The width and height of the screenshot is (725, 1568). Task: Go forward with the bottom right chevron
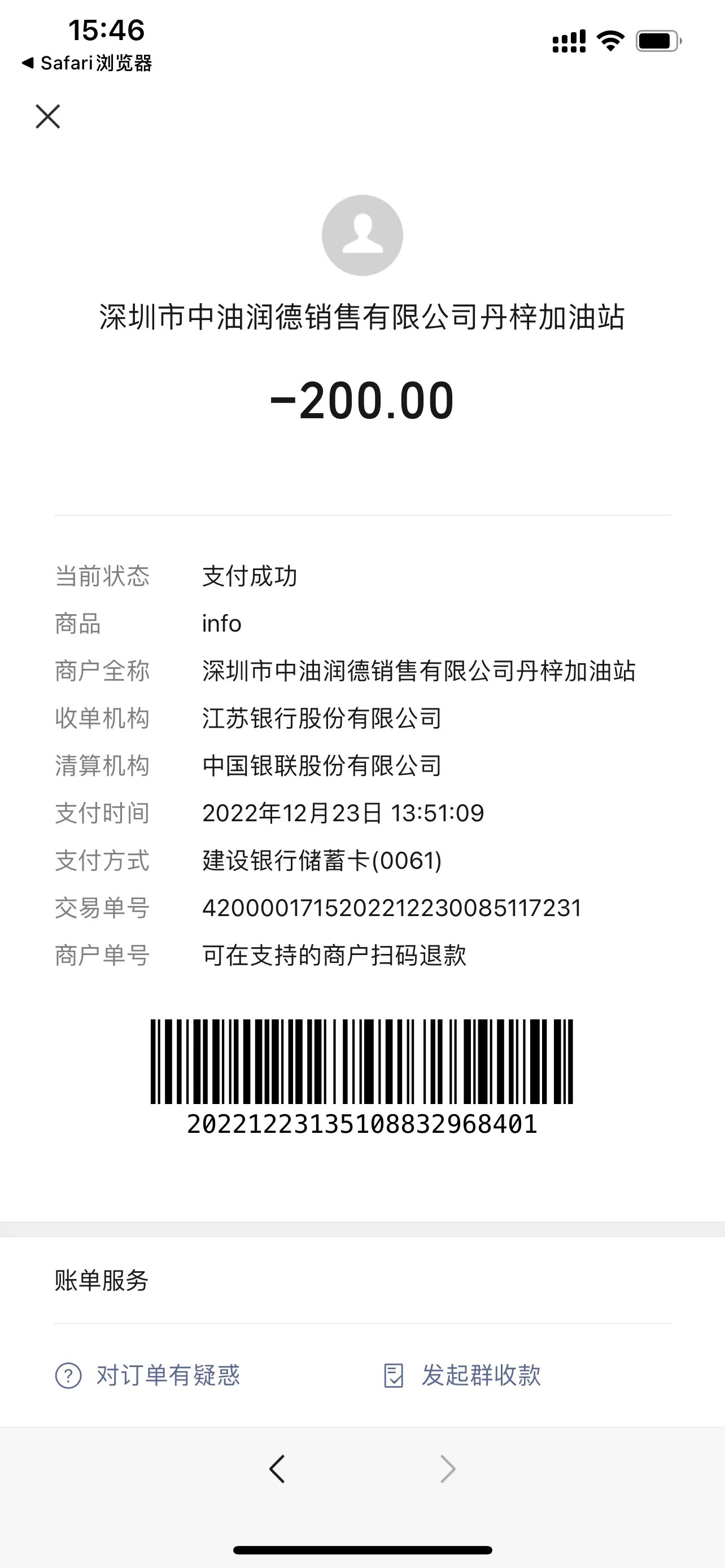point(447,1469)
